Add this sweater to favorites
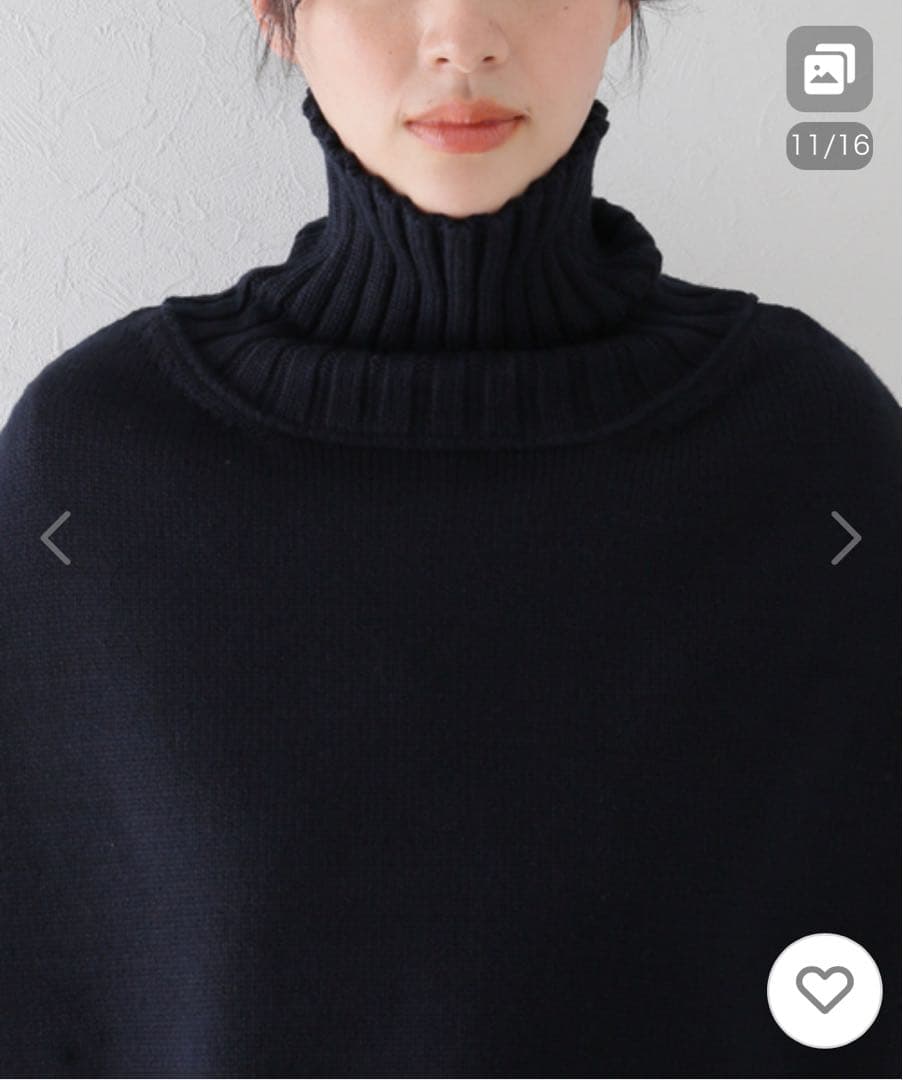The width and height of the screenshot is (903, 1080). [824, 990]
